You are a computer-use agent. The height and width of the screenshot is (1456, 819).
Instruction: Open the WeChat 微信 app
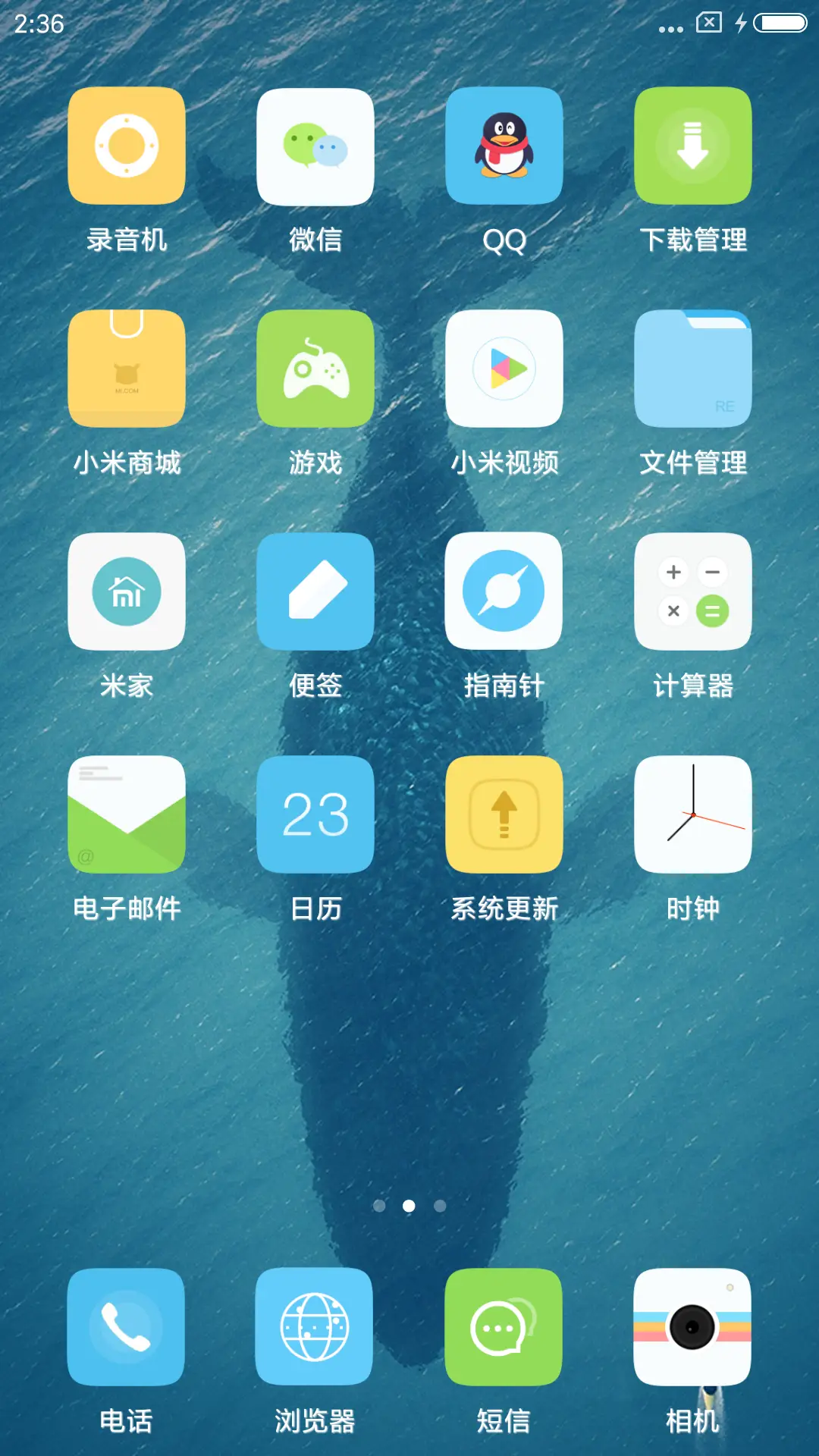(x=315, y=146)
